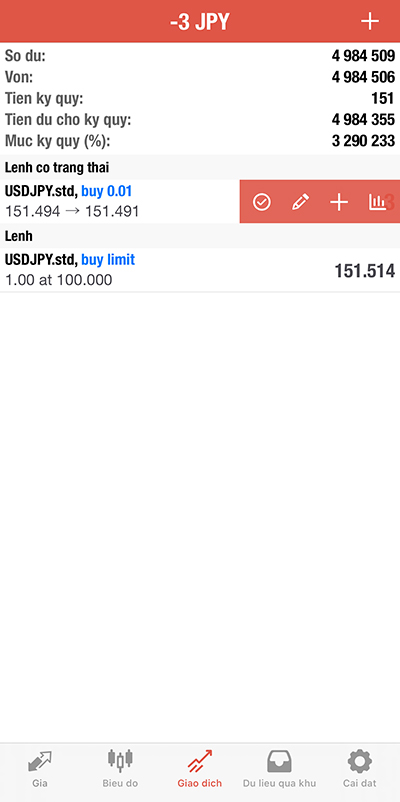Open the USDJPY.std buy 0.01 position row
Image resolution: width=400 pixels, height=802 pixels.
(x=120, y=201)
